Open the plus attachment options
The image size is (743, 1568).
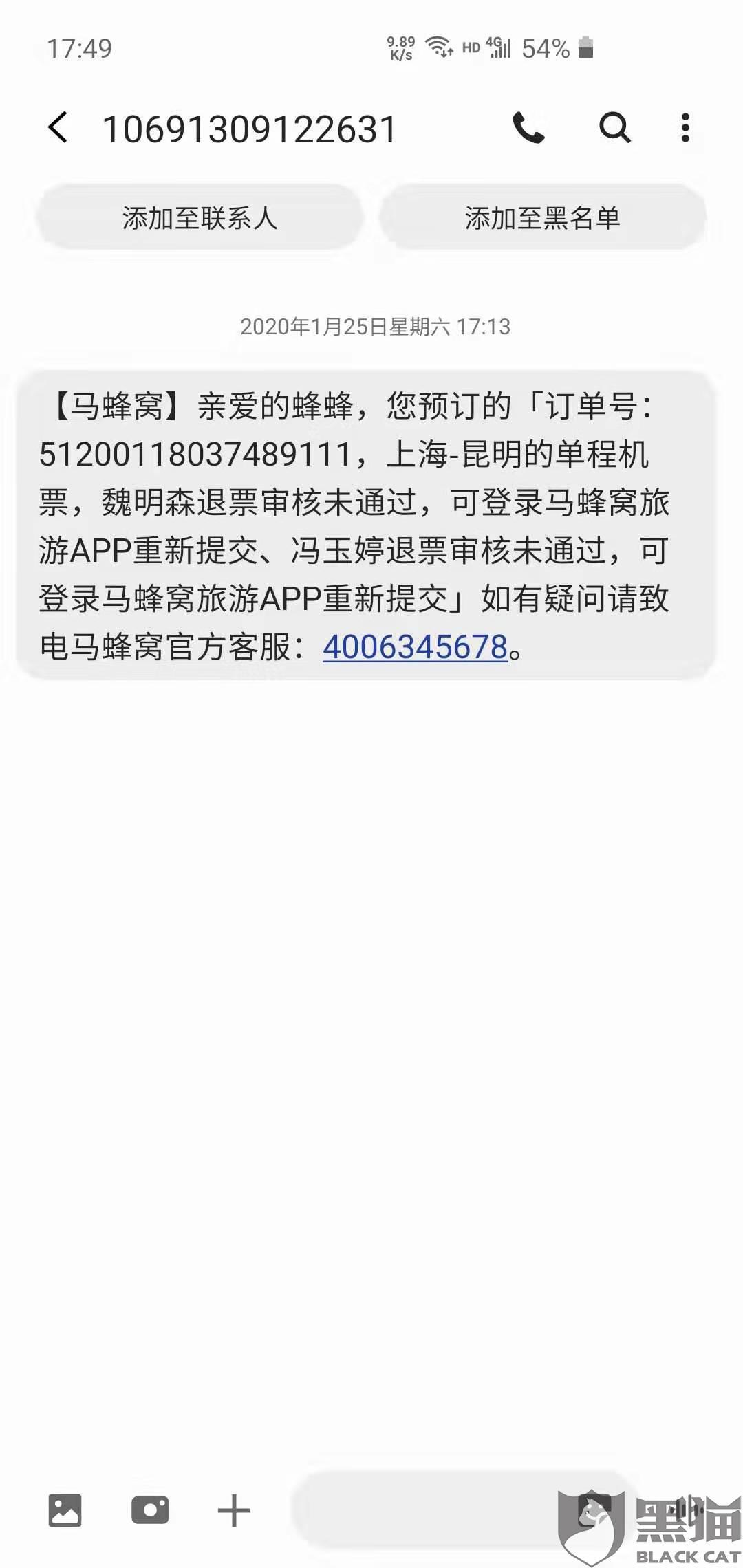(234, 1511)
